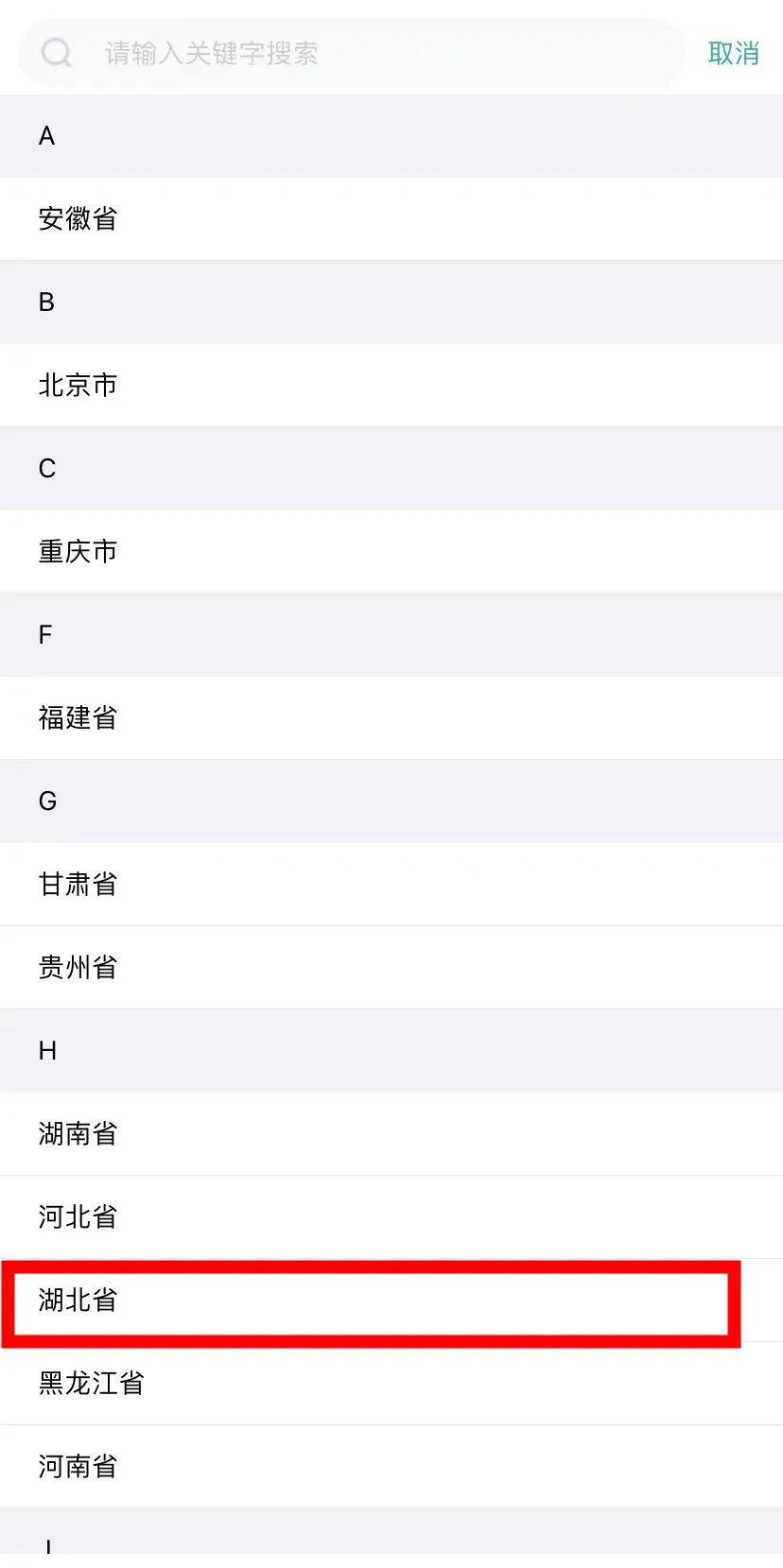Select 河南省

coord(391,1467)
